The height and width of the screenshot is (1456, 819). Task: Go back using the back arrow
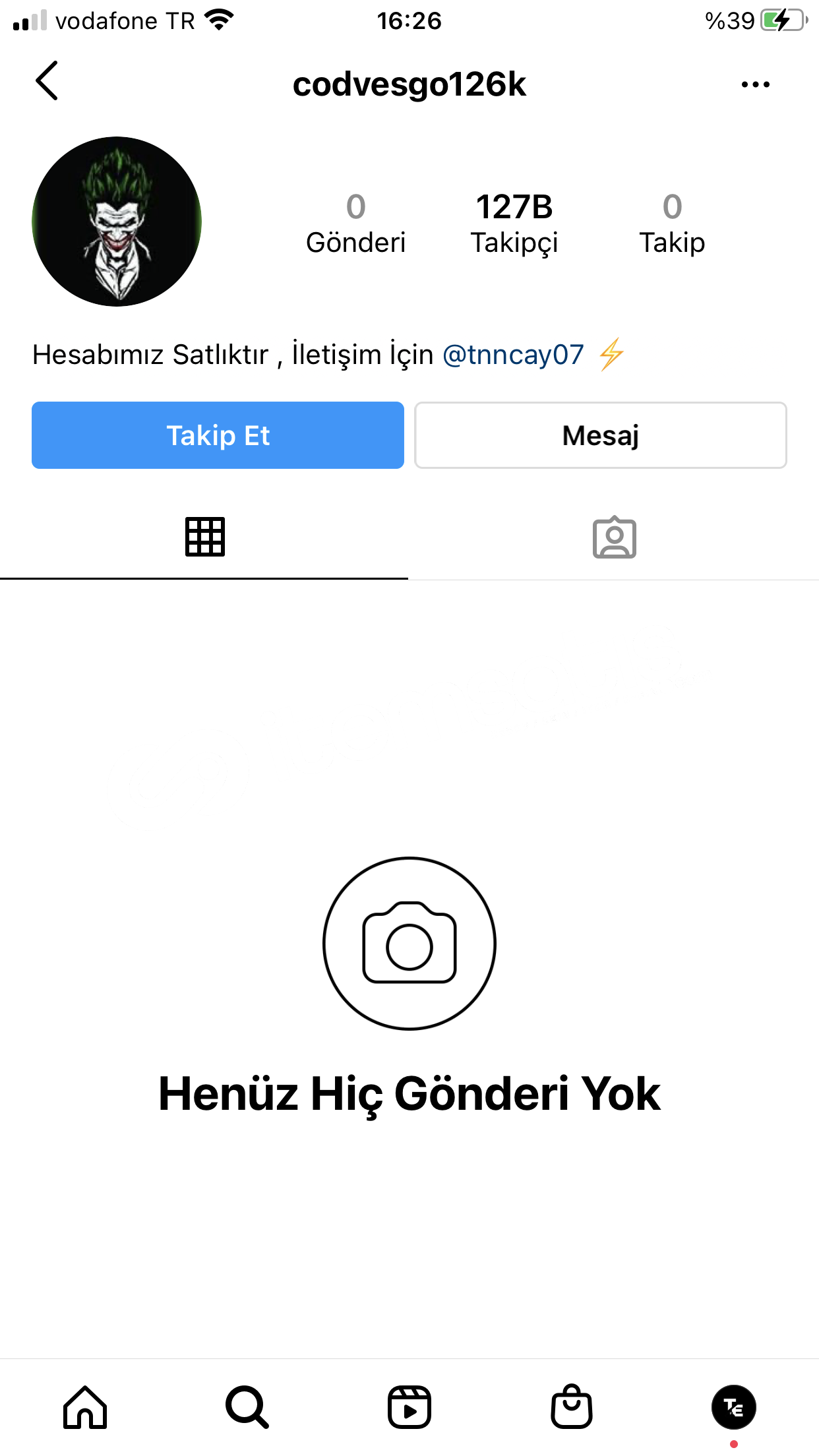pyautogui.click(x=47, y=81)
